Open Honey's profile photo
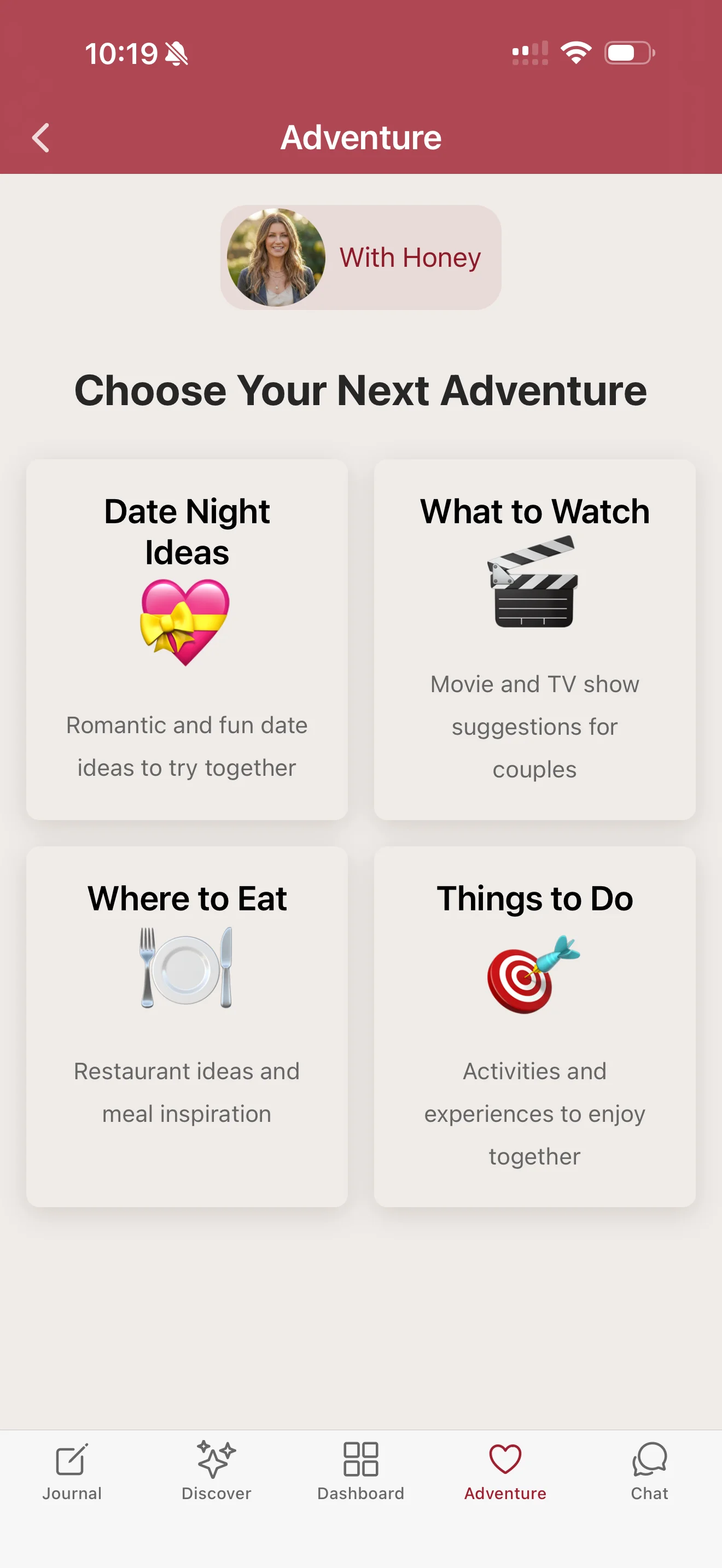 [276, 257]
